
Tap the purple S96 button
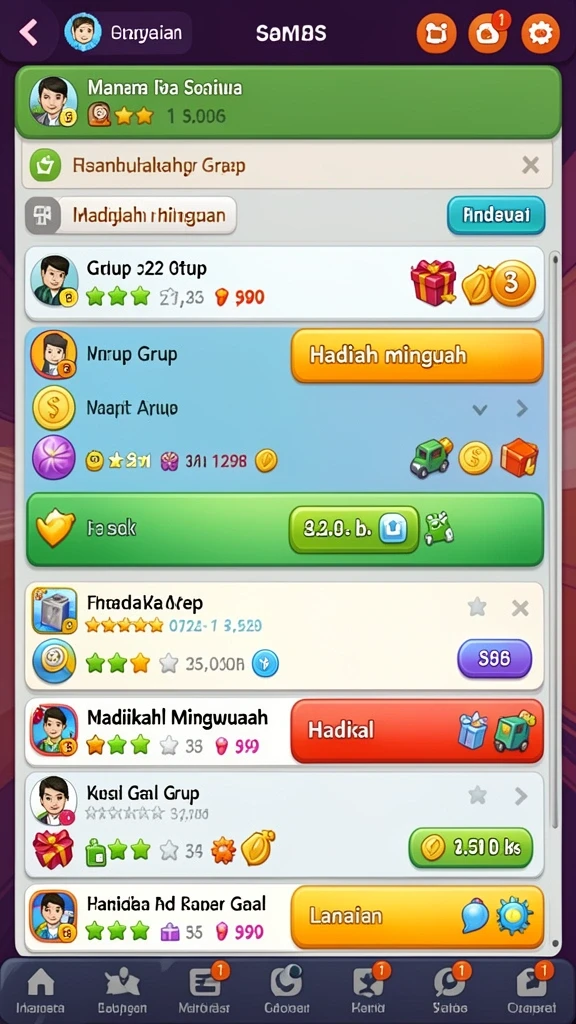494,659
